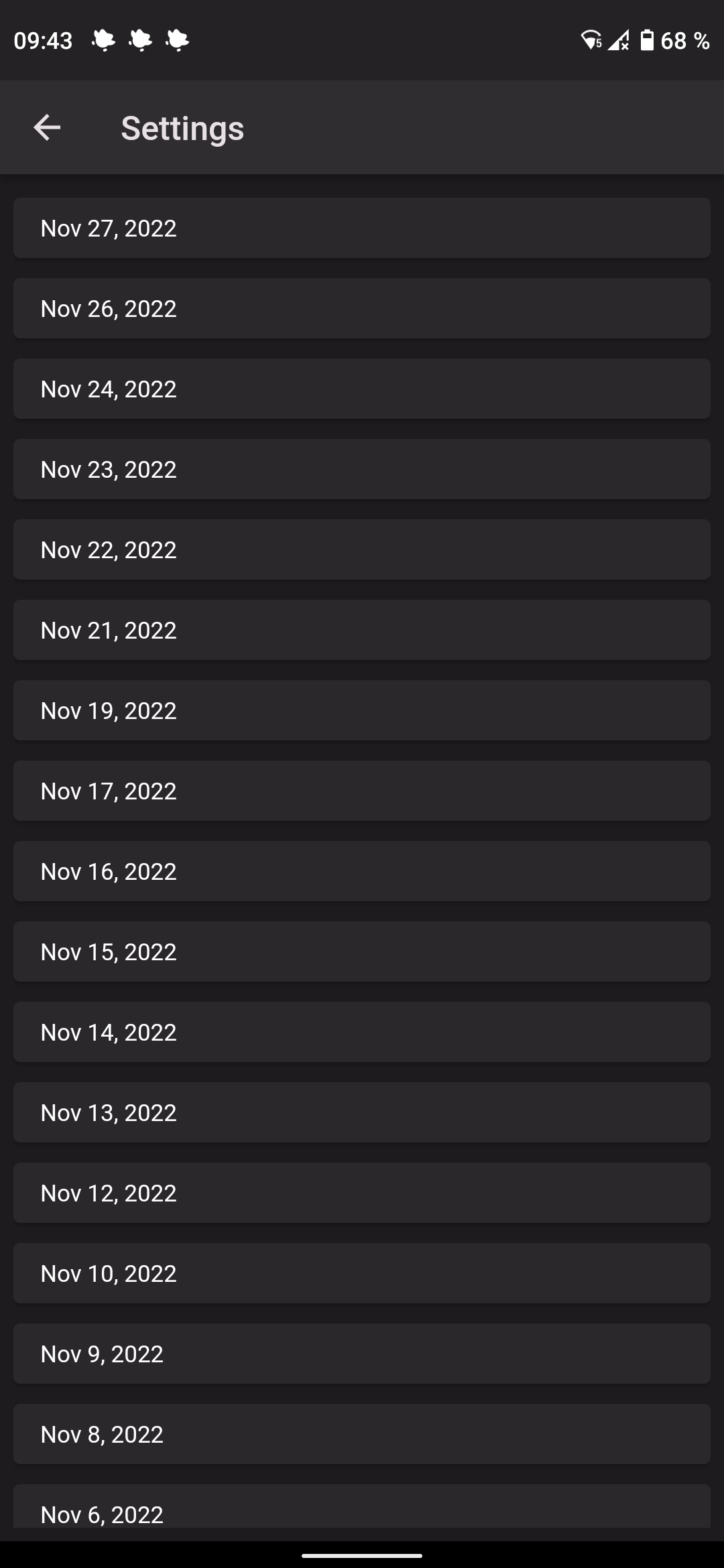Viewport: 724px width, 1568px height.
Task: Open the Nov 14, 2022 entry
Action: [x=362, y=1032]
